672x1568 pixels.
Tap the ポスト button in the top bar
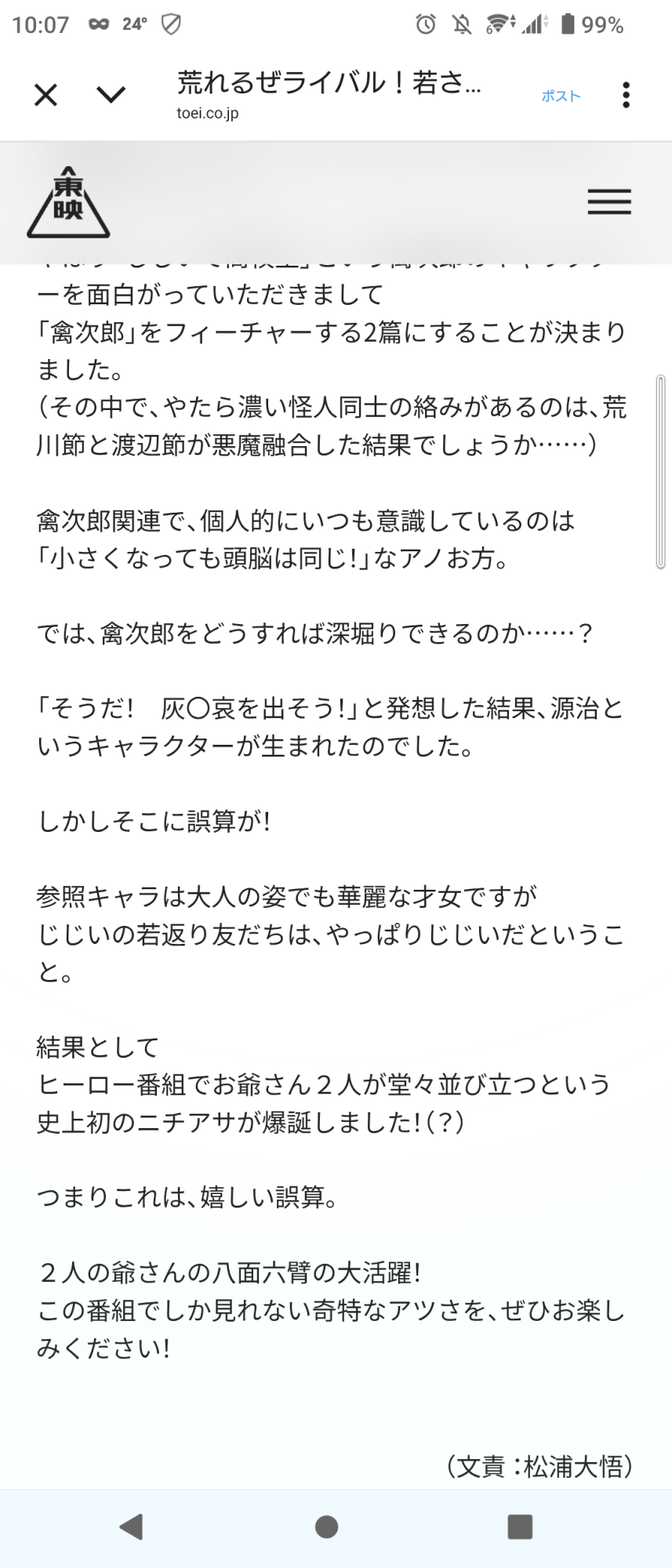[x=561, y=96]
